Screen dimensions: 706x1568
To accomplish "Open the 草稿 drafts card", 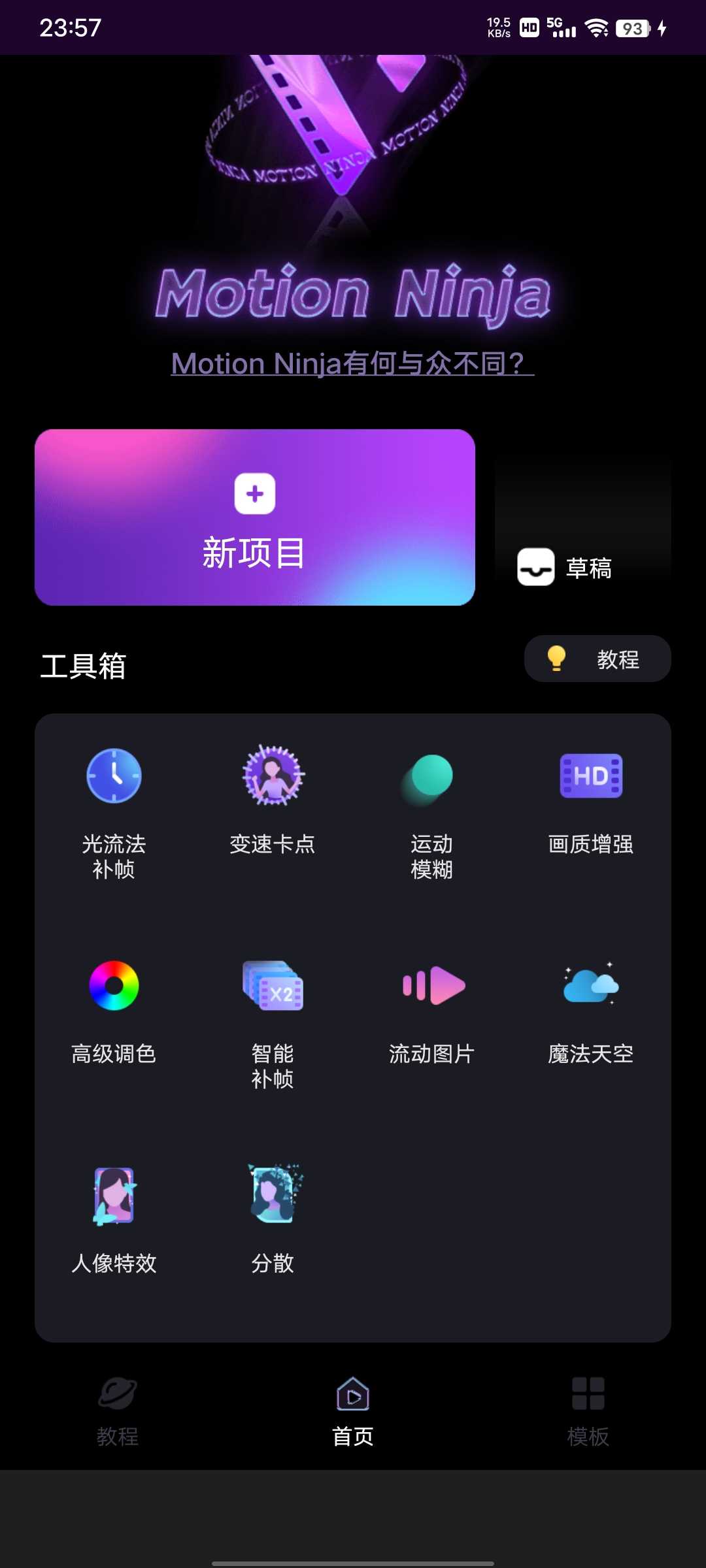I will click(x=582, y=523).
